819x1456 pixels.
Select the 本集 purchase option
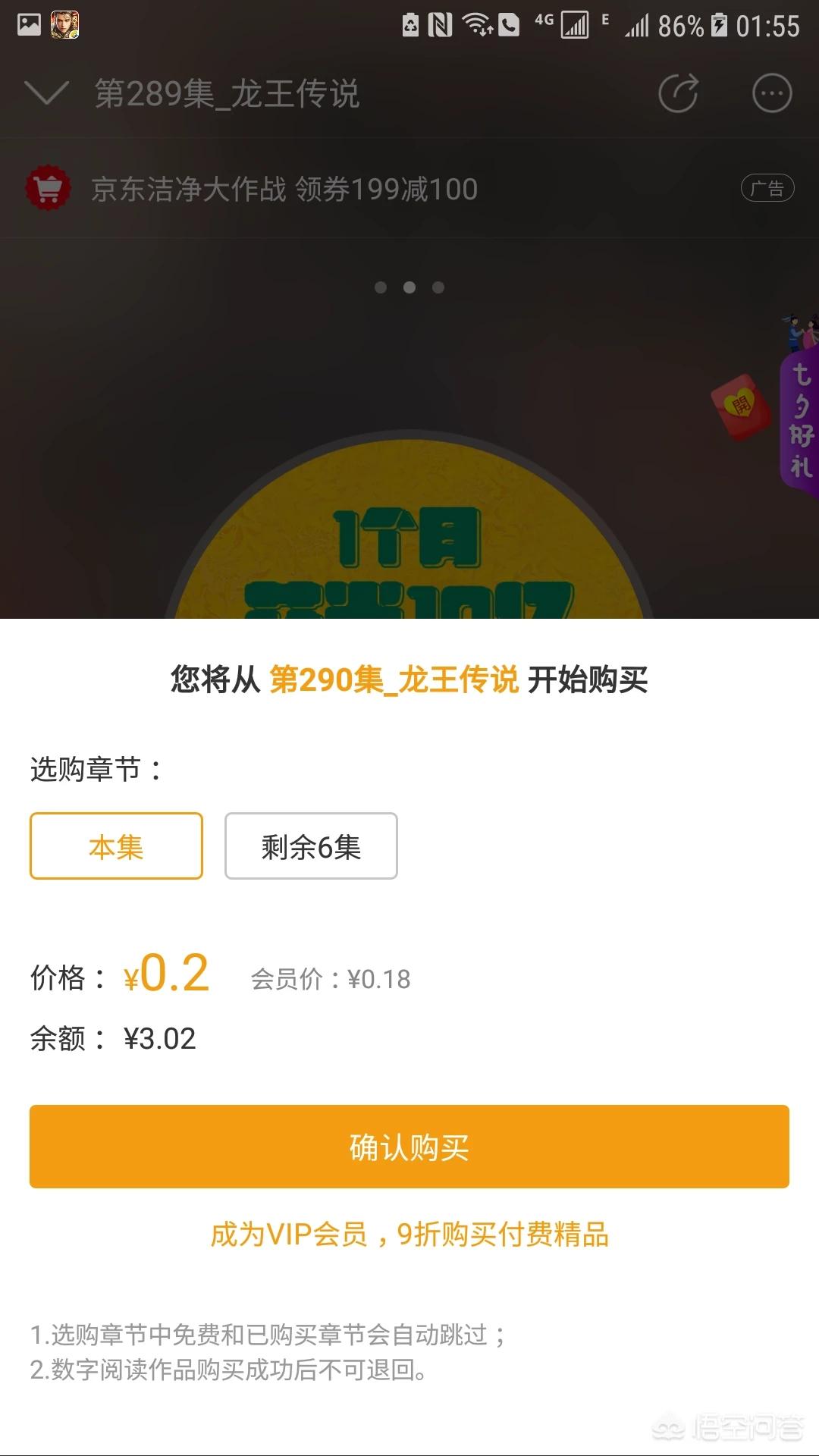pos(116,846)
